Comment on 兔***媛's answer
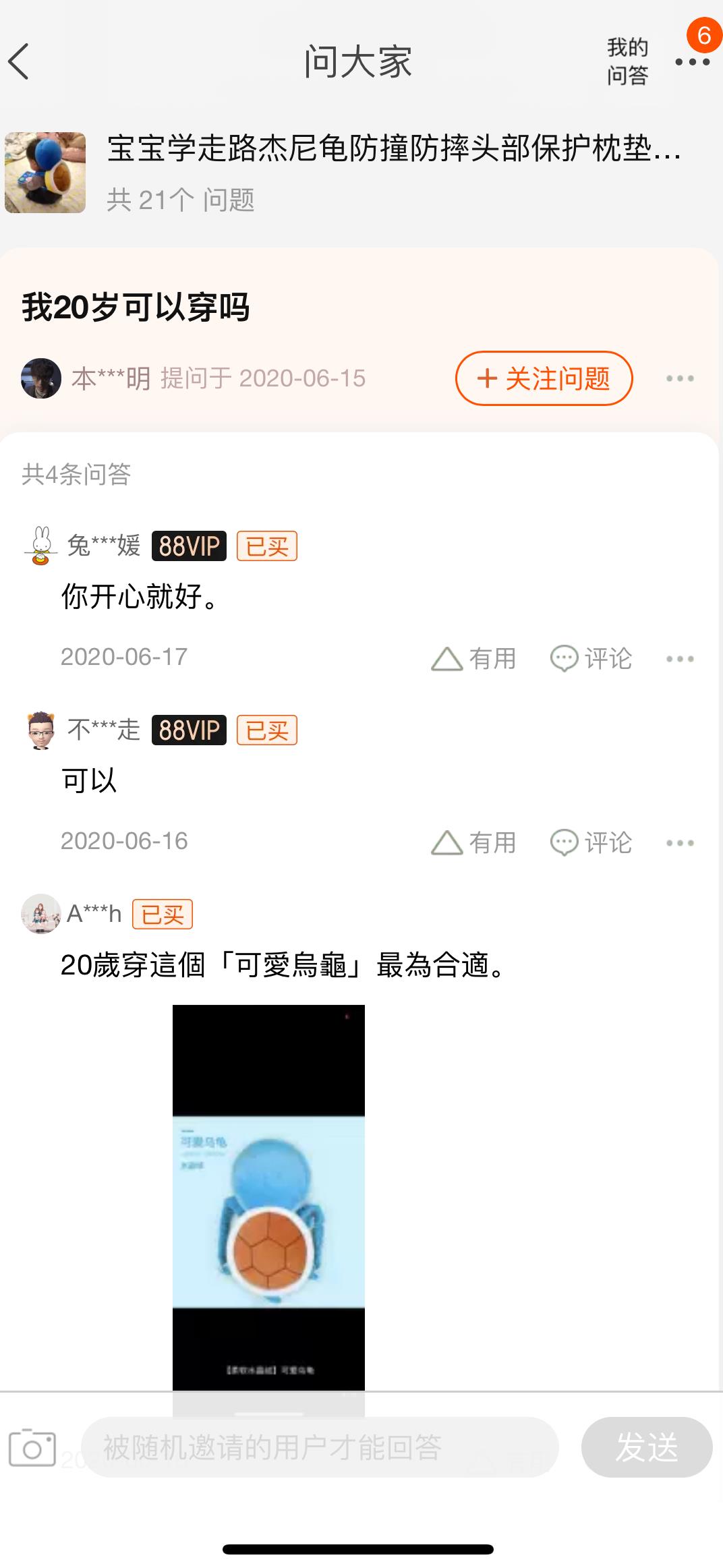This screenshot has height=1568, width=723. (591, 658)
